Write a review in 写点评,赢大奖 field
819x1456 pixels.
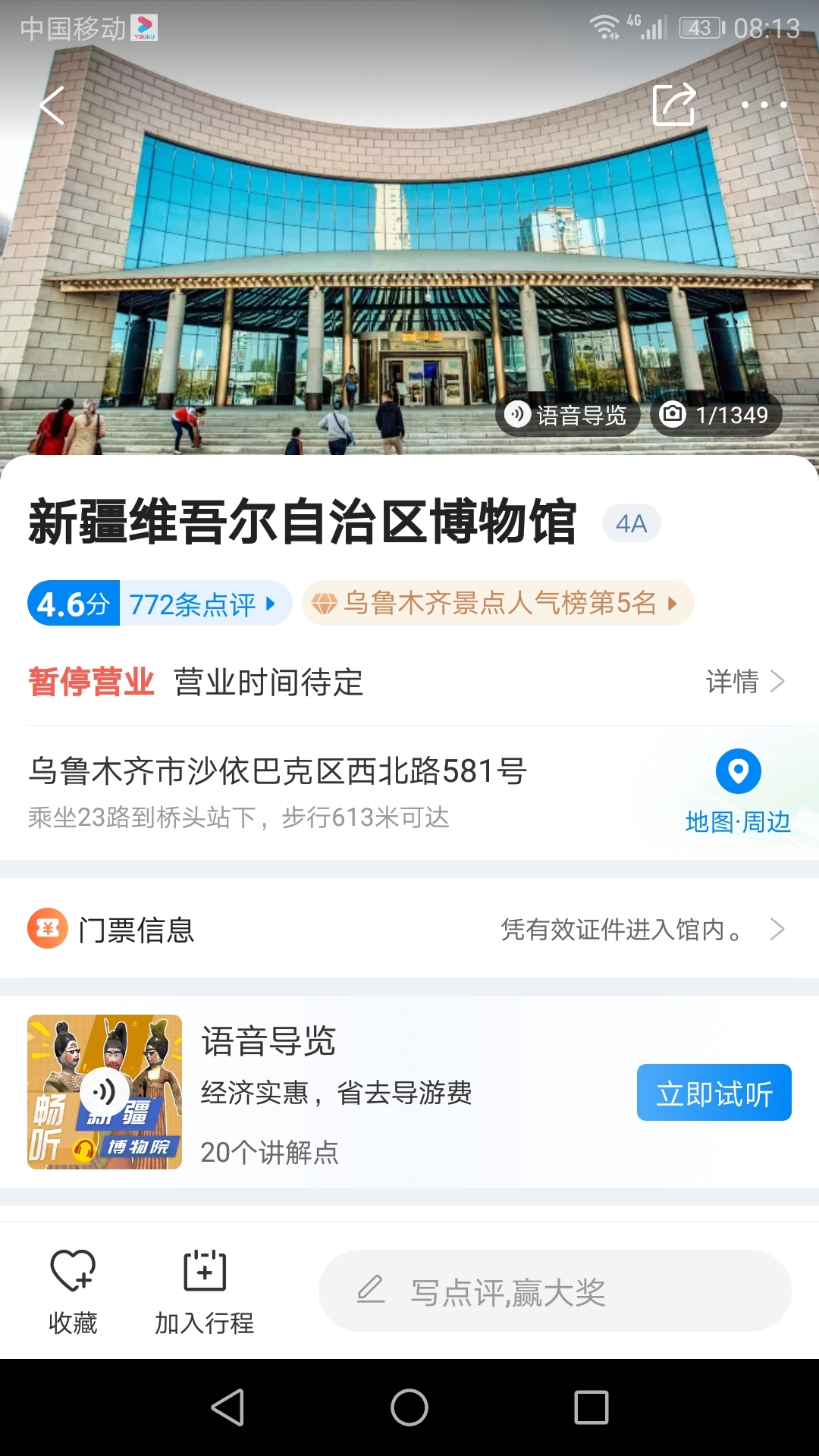pos(554,1291)
